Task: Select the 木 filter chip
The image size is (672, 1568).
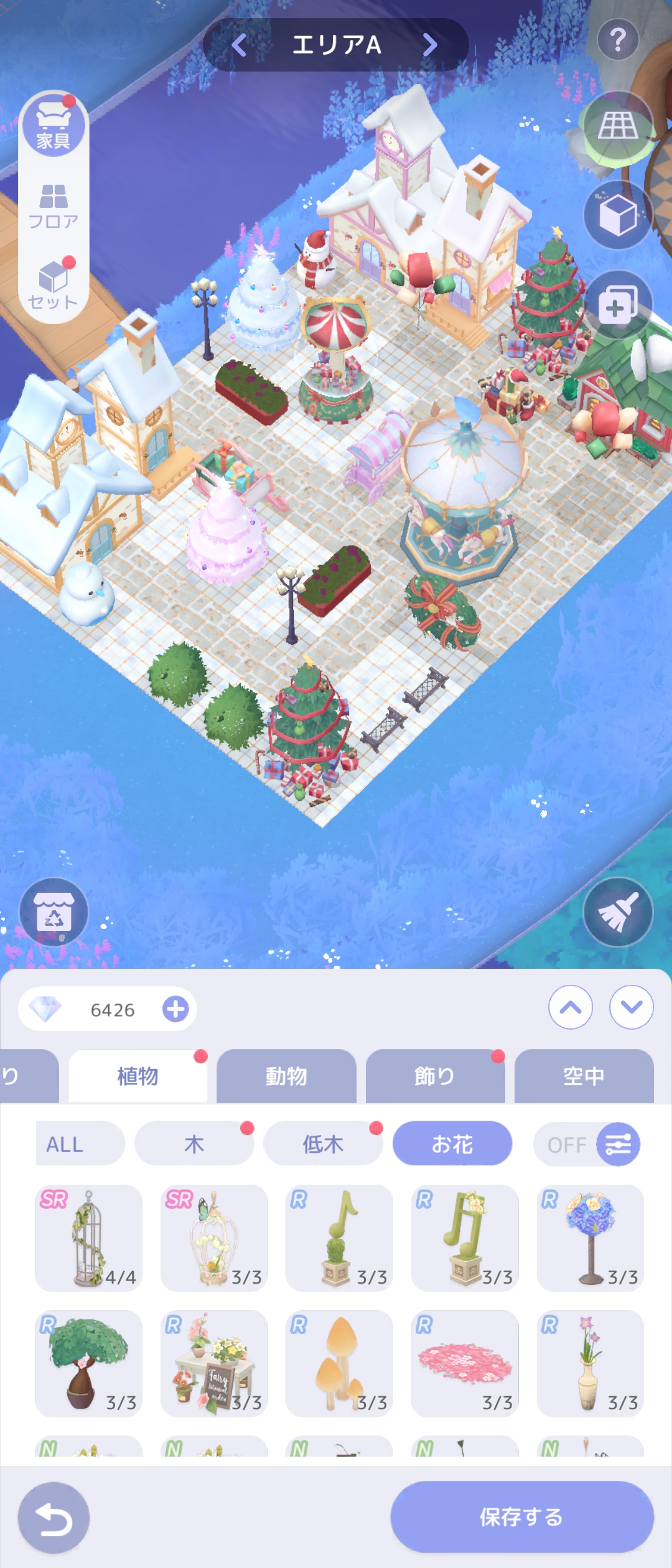Action: pyautogui.click(x=194, y=1144)
